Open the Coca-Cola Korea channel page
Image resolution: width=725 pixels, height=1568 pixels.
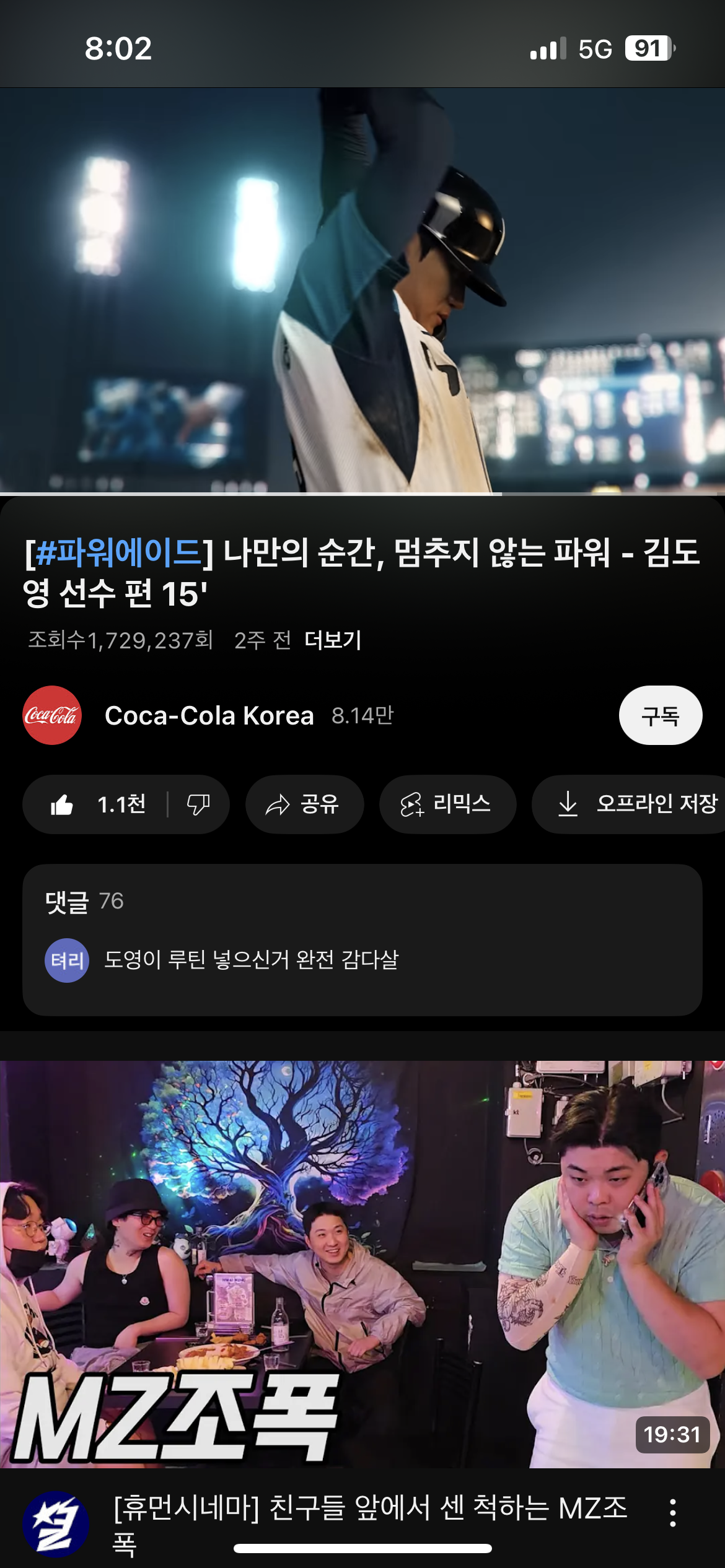[x=209, y=716]
